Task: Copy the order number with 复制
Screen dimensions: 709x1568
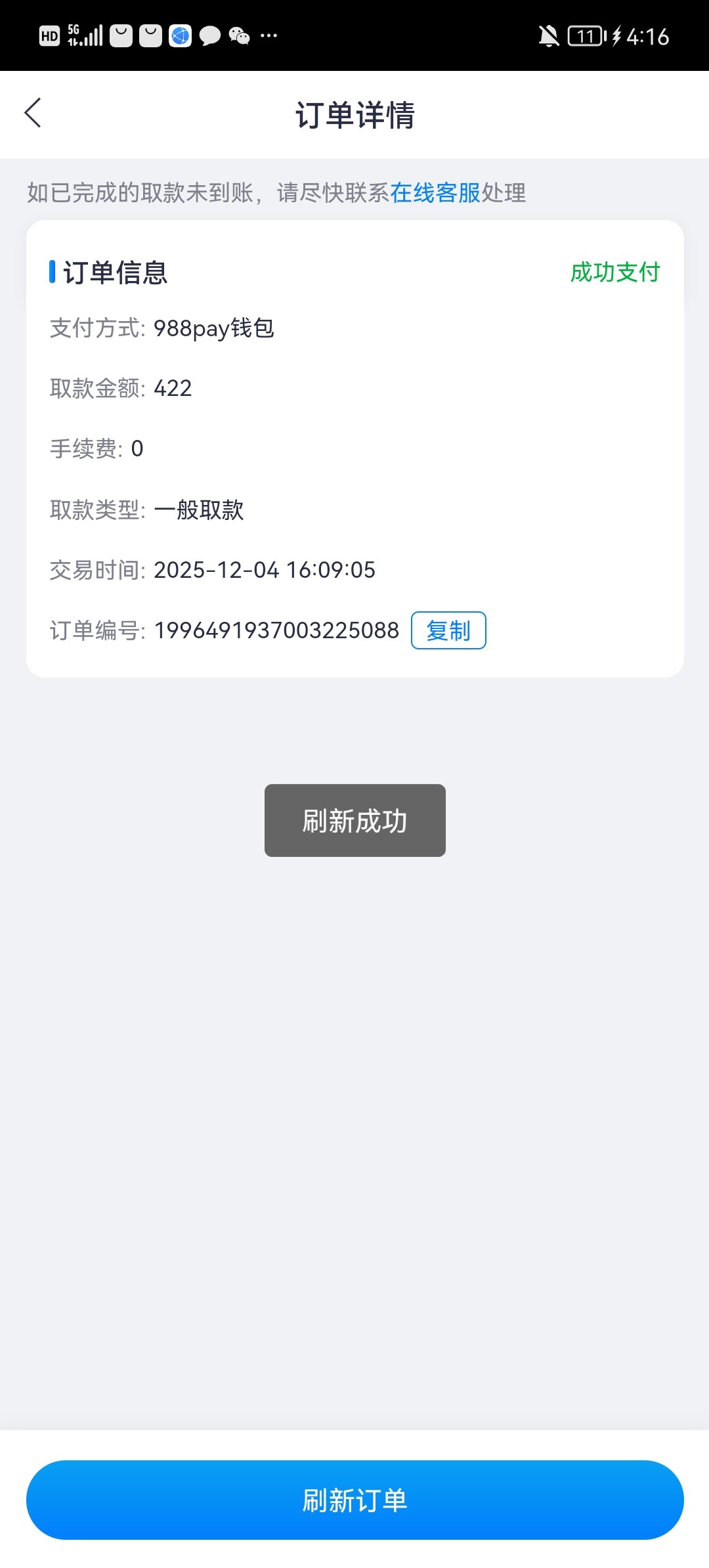Action: point(448,630)
